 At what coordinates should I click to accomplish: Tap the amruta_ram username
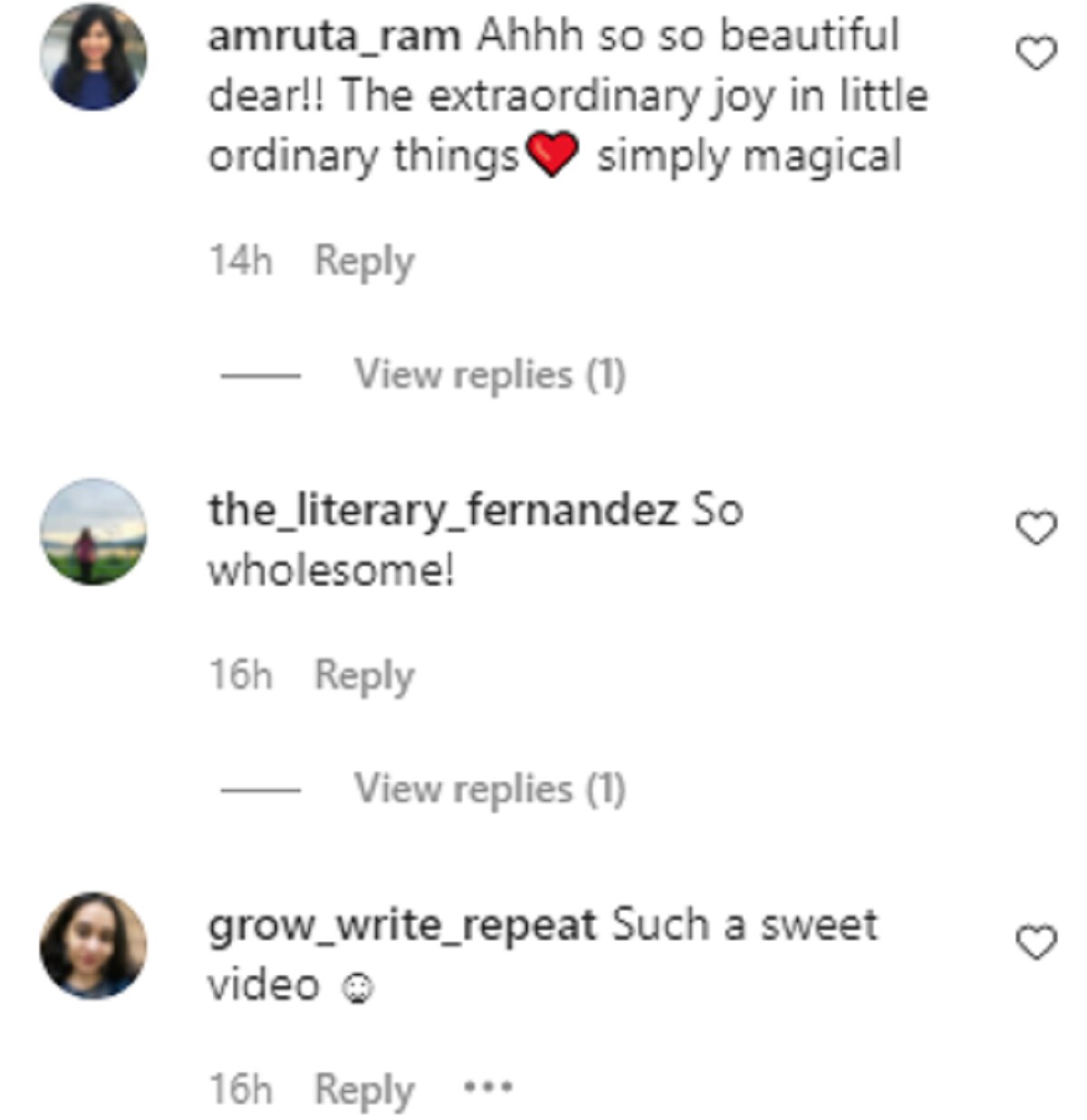[x=334, y=36]
